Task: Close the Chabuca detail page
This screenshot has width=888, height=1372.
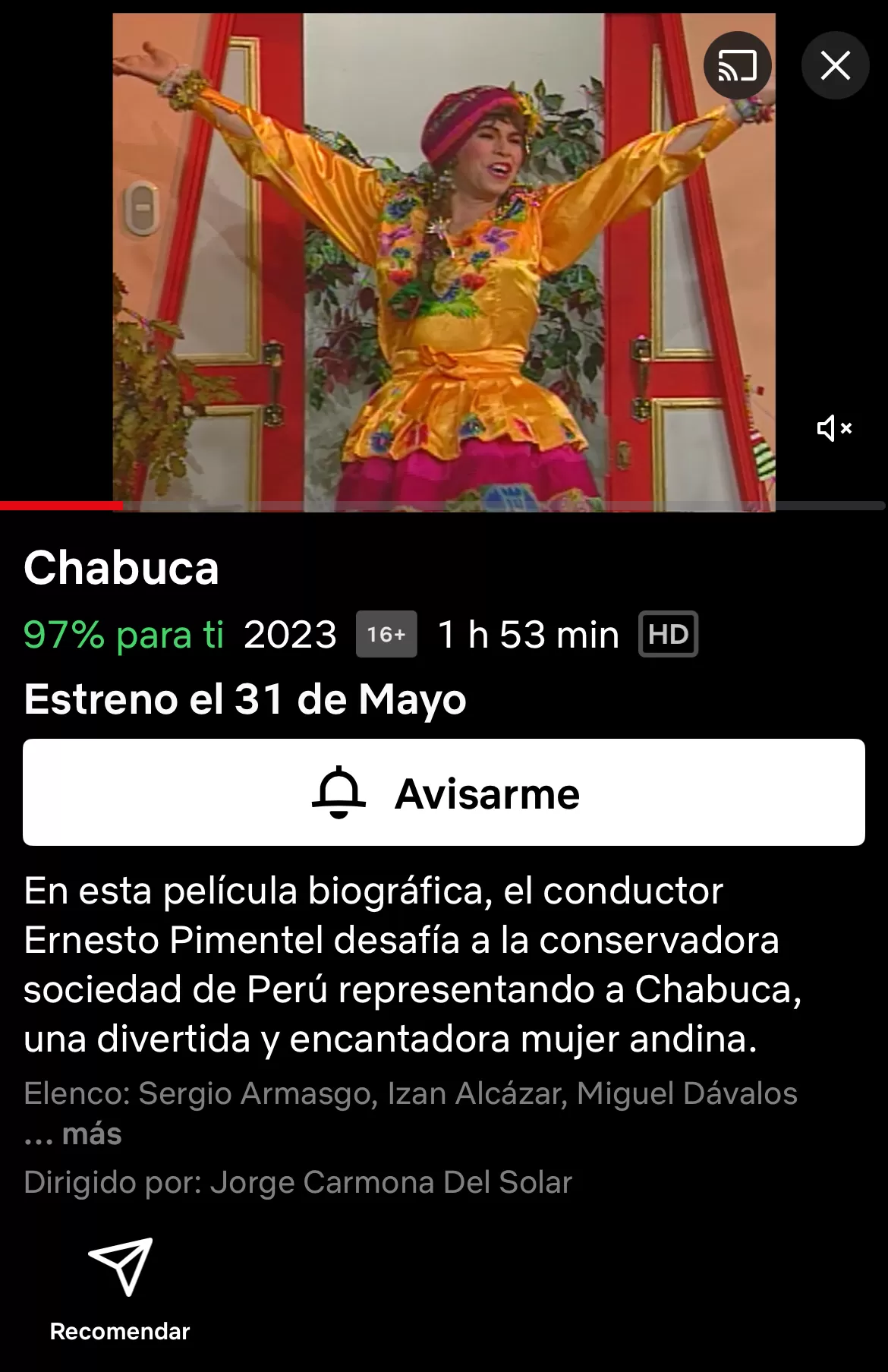Action: 835,66
